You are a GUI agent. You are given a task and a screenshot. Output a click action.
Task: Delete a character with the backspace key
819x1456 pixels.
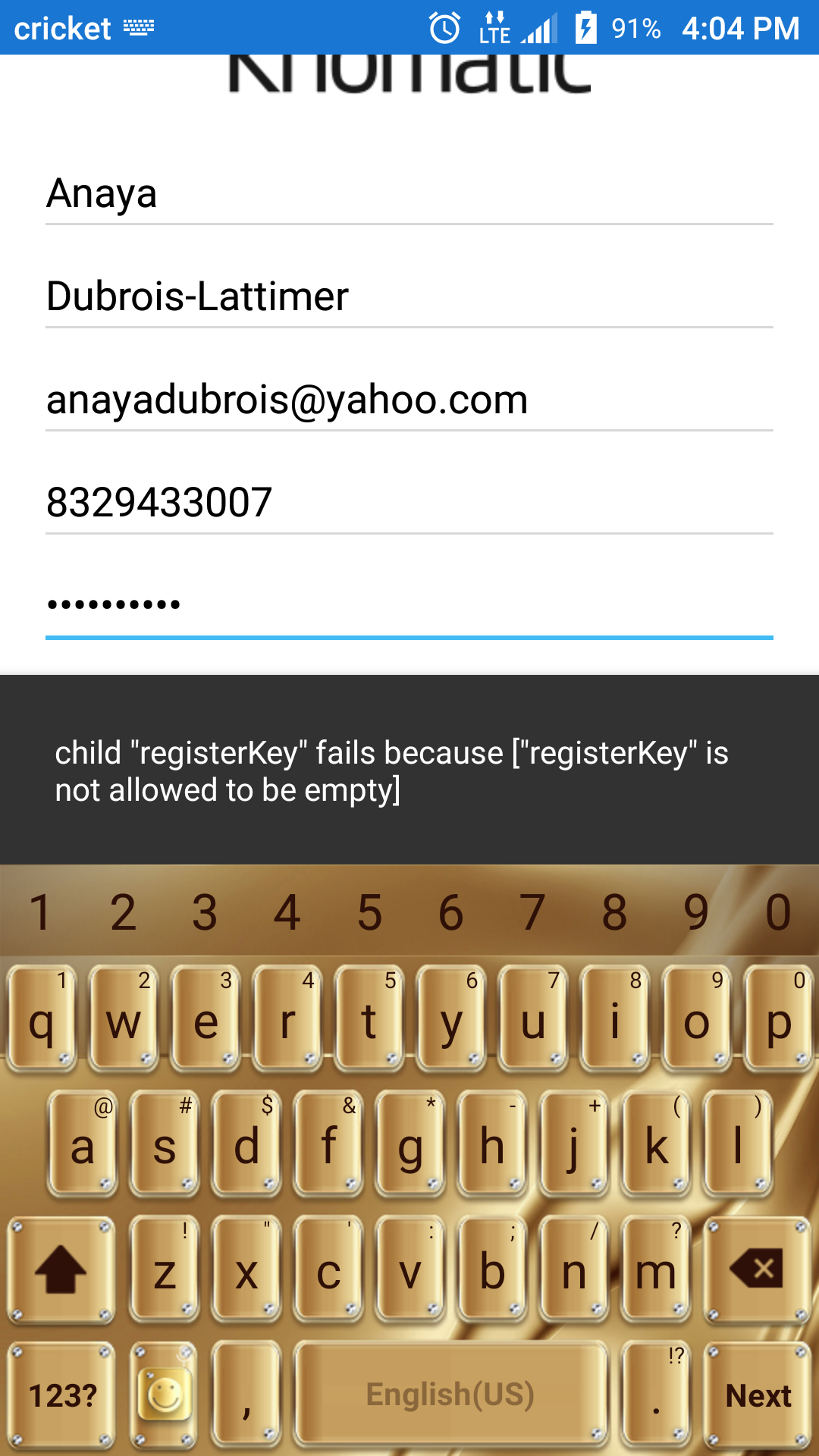pyautogui.click(x=758, y=1269)
